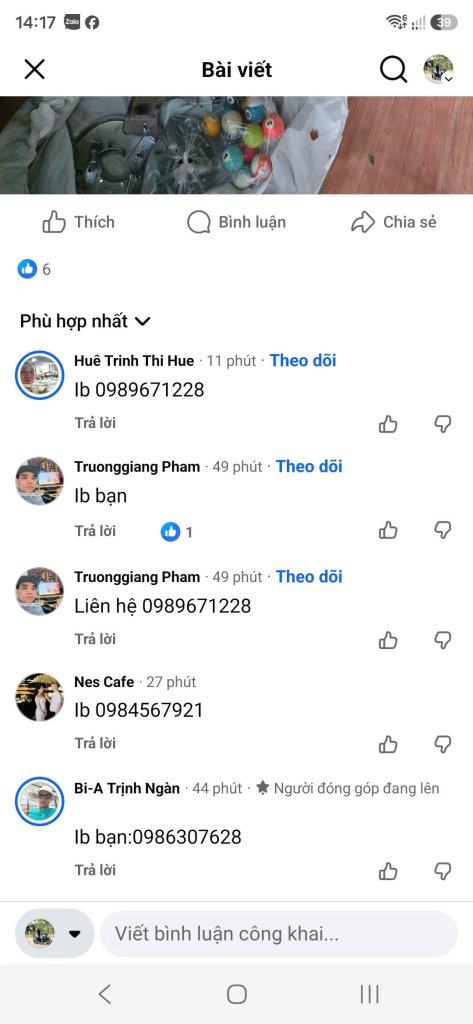This screenshot has height=1024, width=473.
Task: Open the search magnifier icon
Action: [x=393, y=69]
